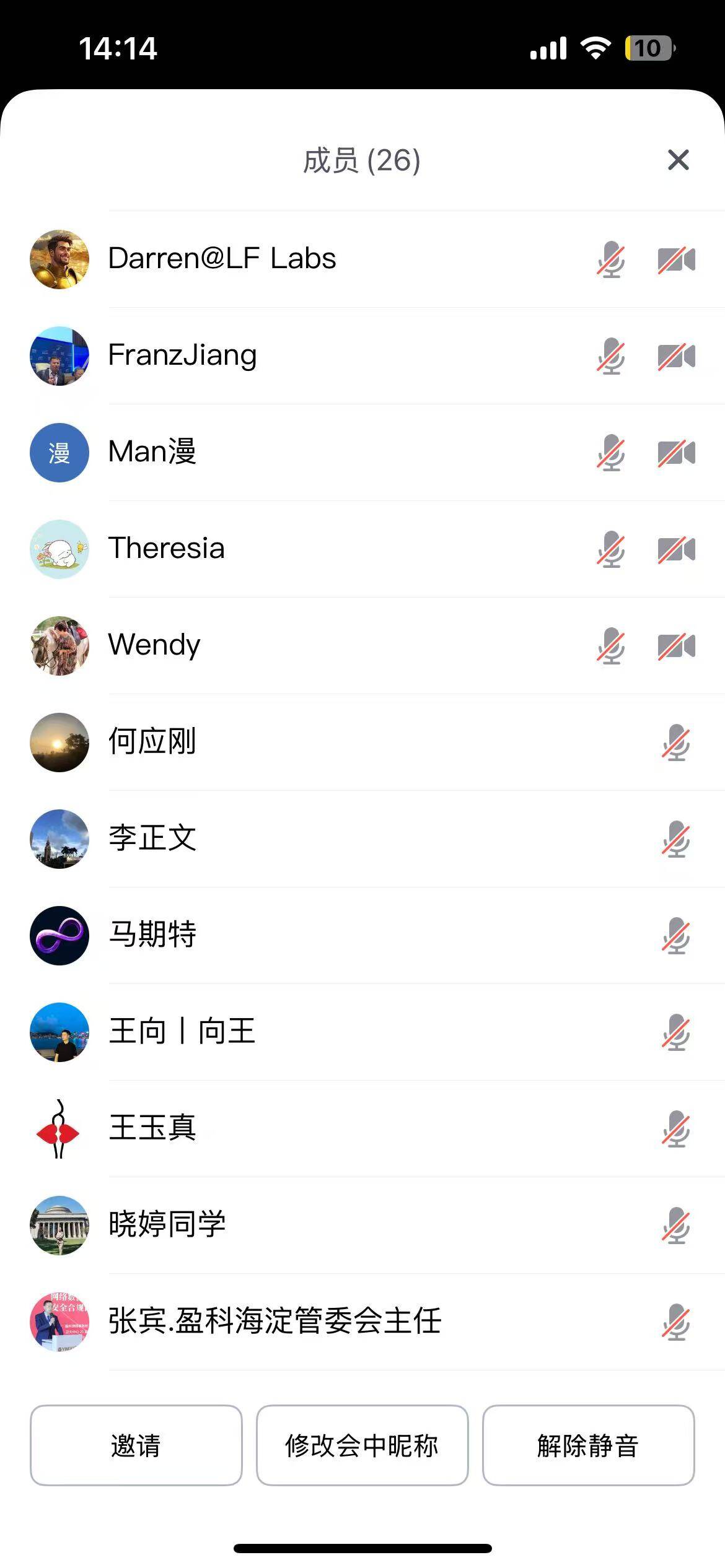Screen dimensions: 725x1568
Task: Tap the muted mic icon for 何应刚
Action: tap(675, 743)
